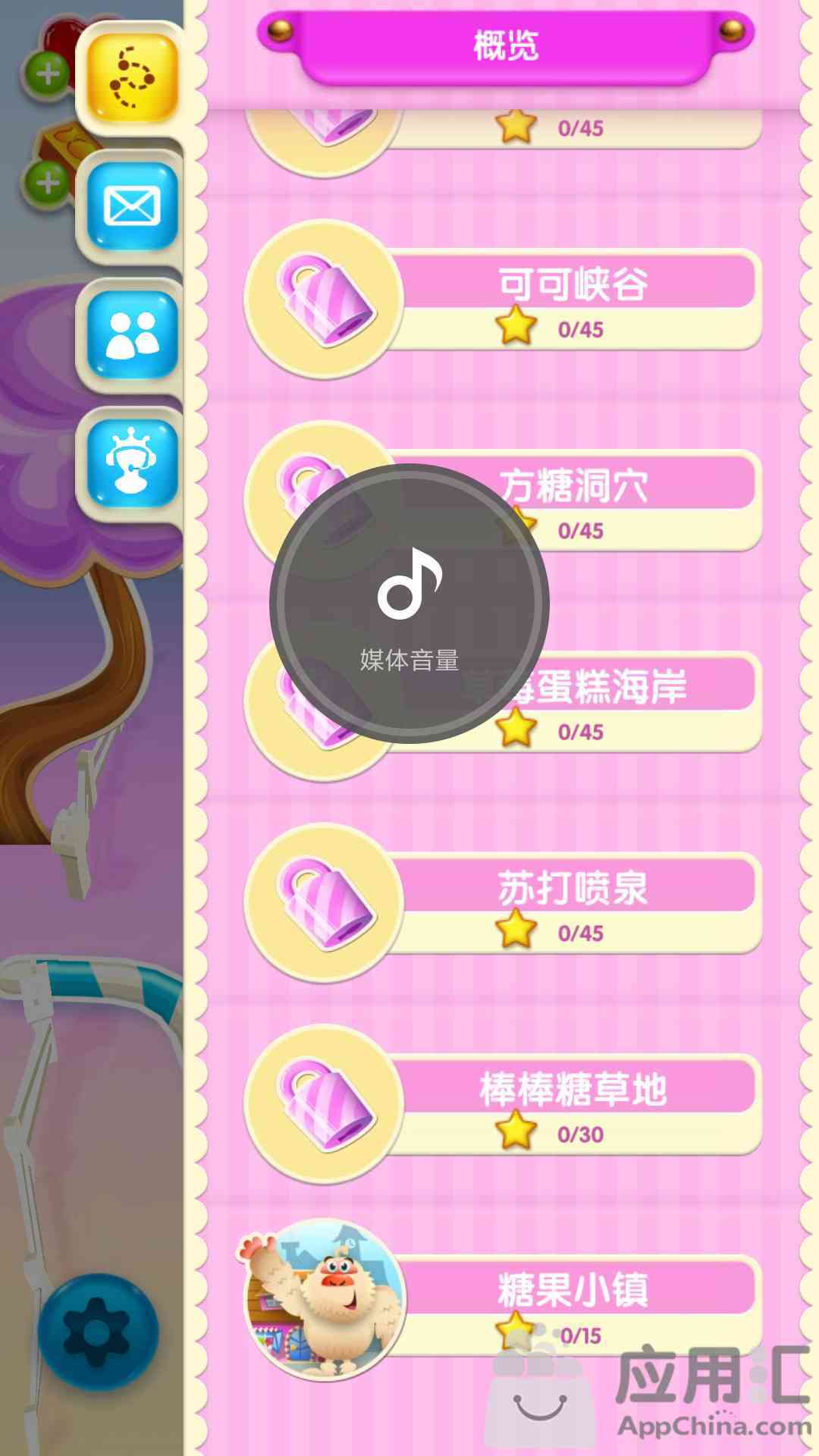Switch to the friends tab
Screen dimensions: 819x1456
tap(132, 335)
